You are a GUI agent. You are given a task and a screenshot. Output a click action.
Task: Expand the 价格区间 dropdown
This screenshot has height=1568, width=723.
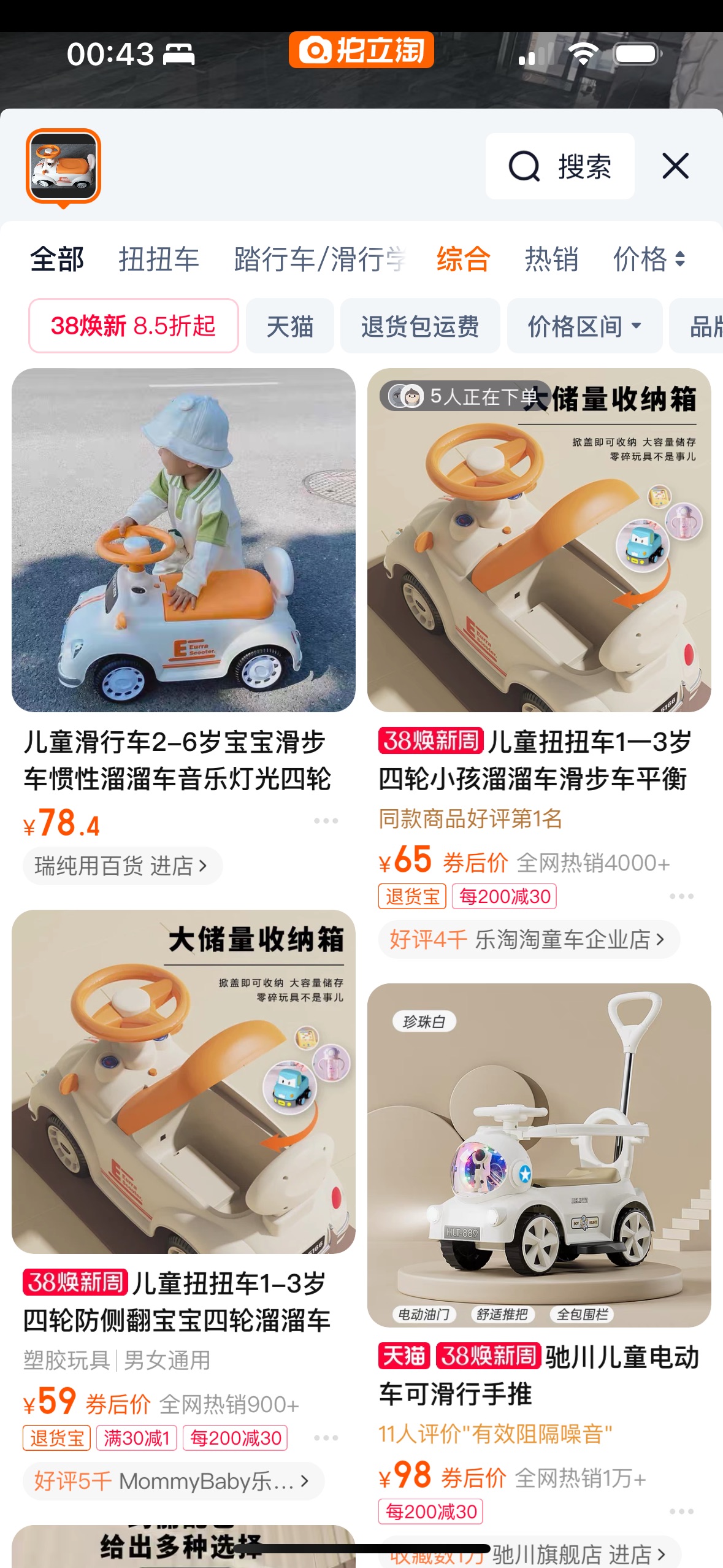[x=584, y=326]
